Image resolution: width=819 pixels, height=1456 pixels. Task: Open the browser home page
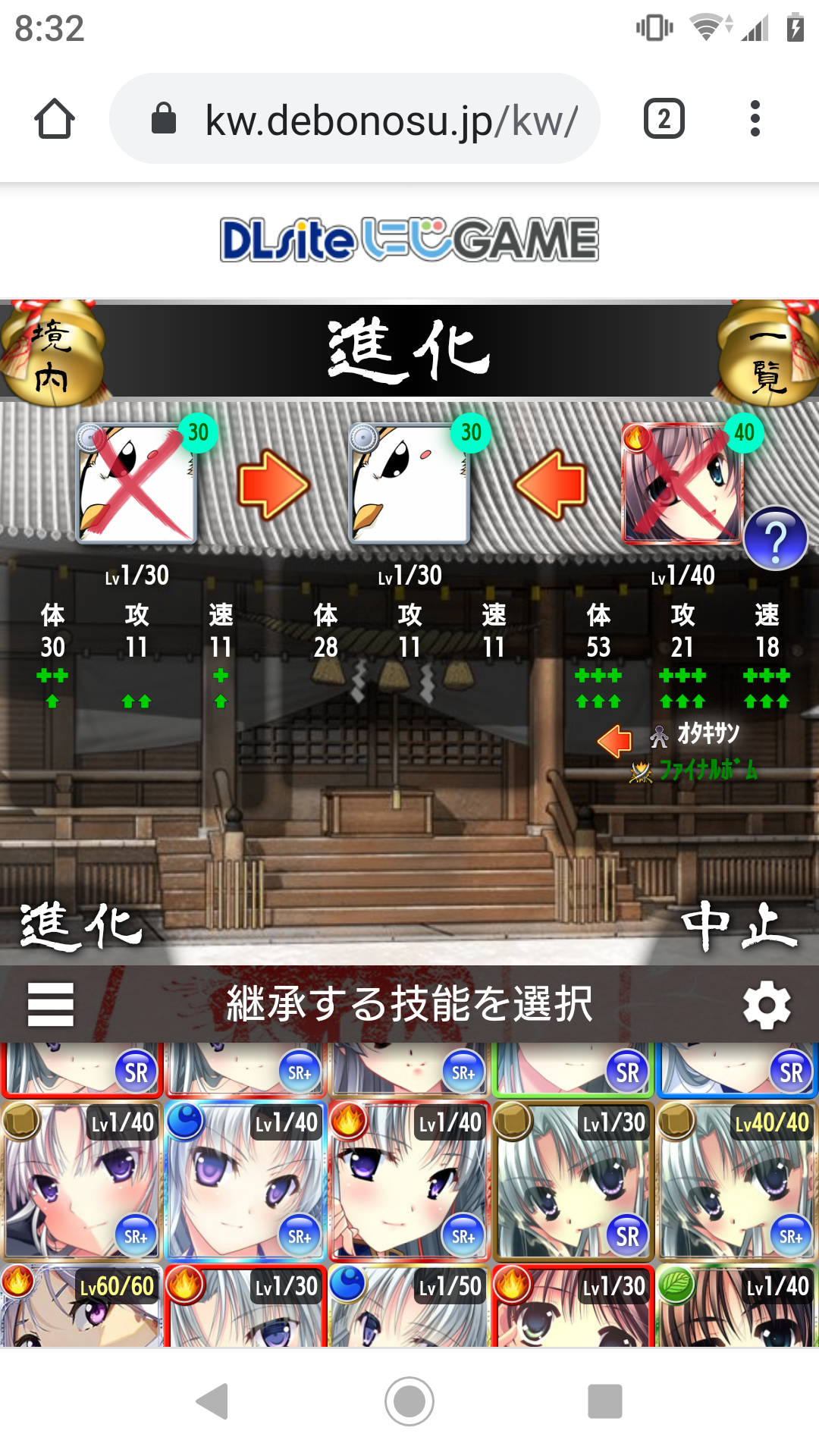coord(55,119)
